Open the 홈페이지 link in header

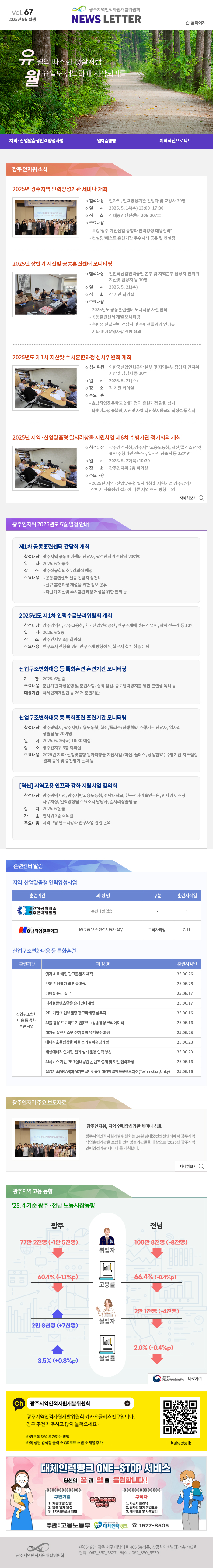coord(195,23)
